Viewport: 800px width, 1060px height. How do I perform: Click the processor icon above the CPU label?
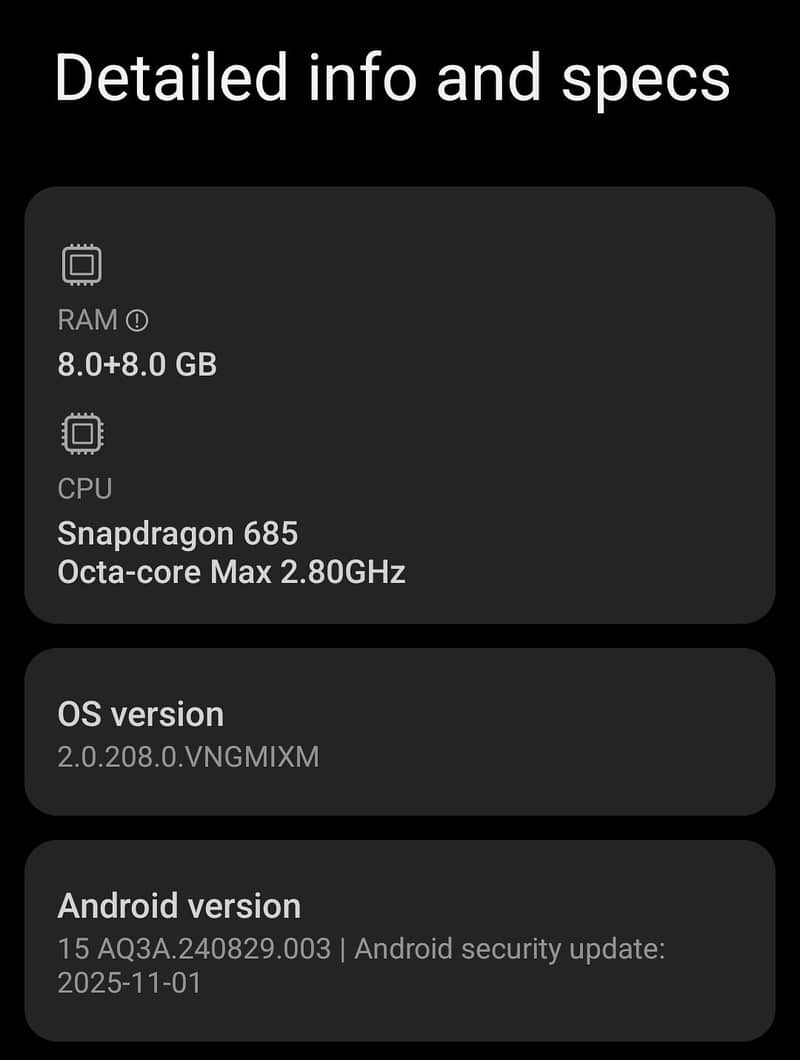pos(82,434)
